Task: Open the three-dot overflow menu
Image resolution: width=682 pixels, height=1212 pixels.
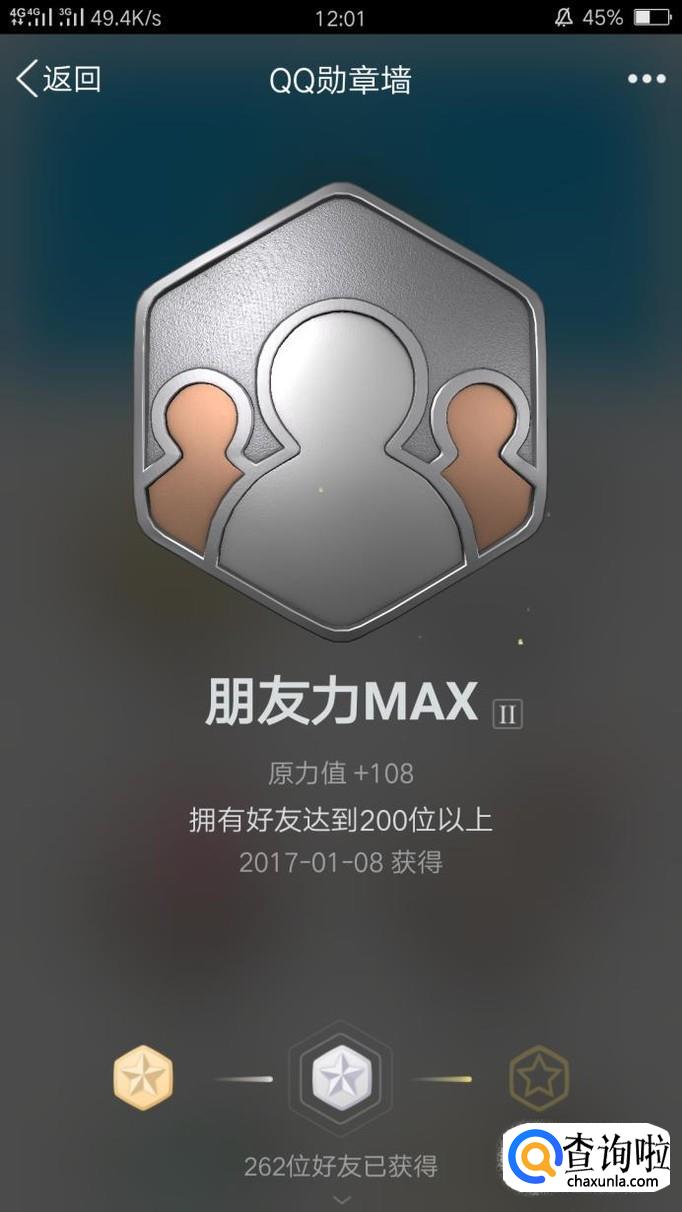Action: [x=646, y=79]
